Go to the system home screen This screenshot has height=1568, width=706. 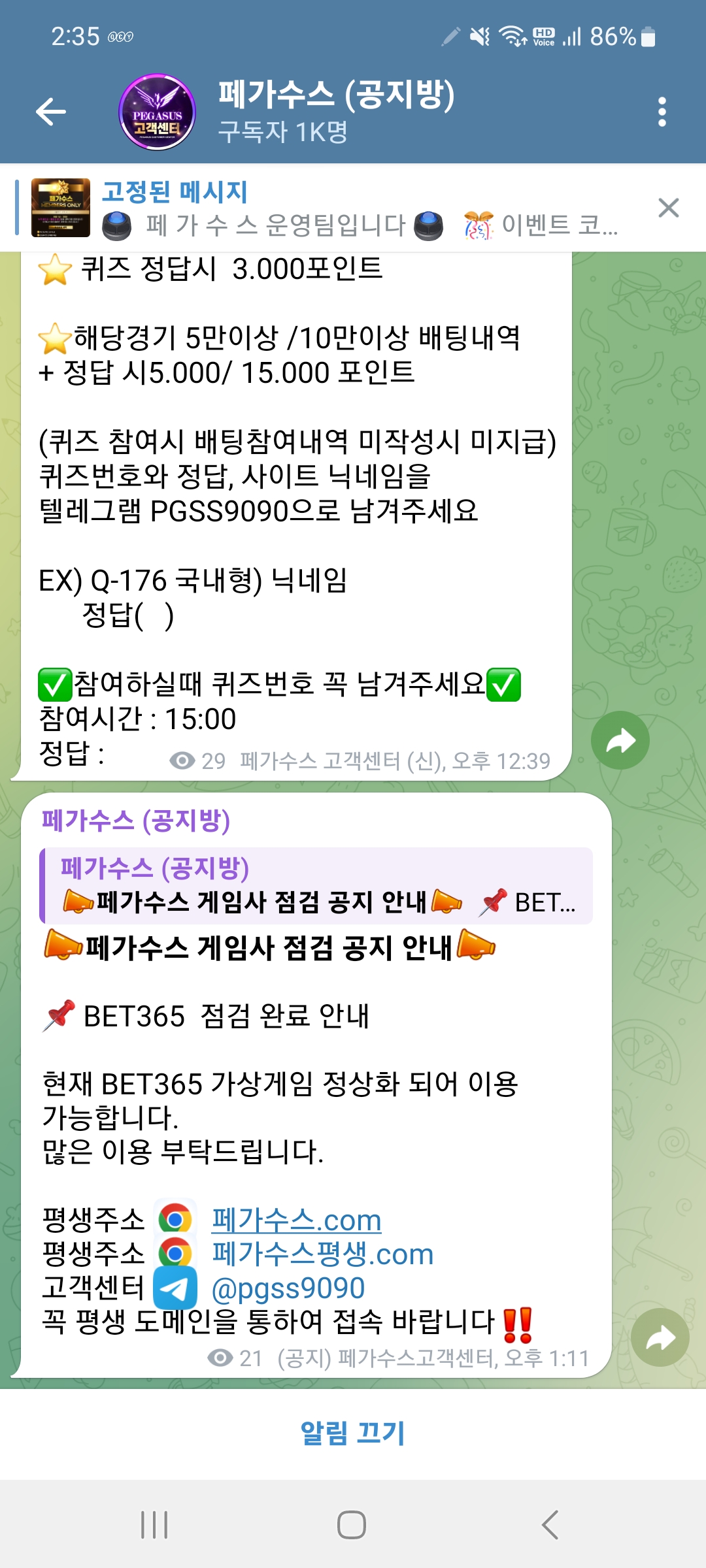click(x=352, y=1525)
